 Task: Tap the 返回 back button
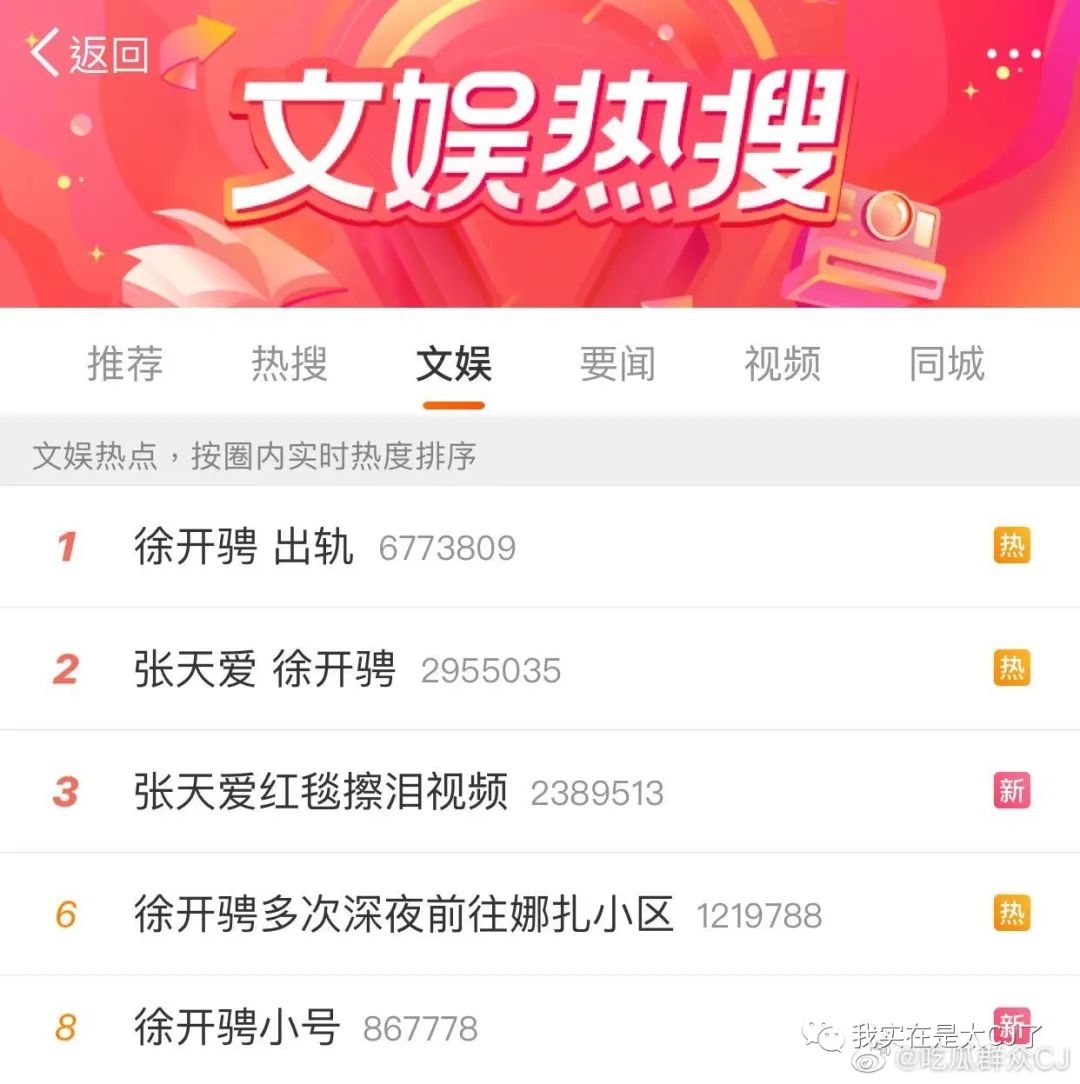click(88, 53)
